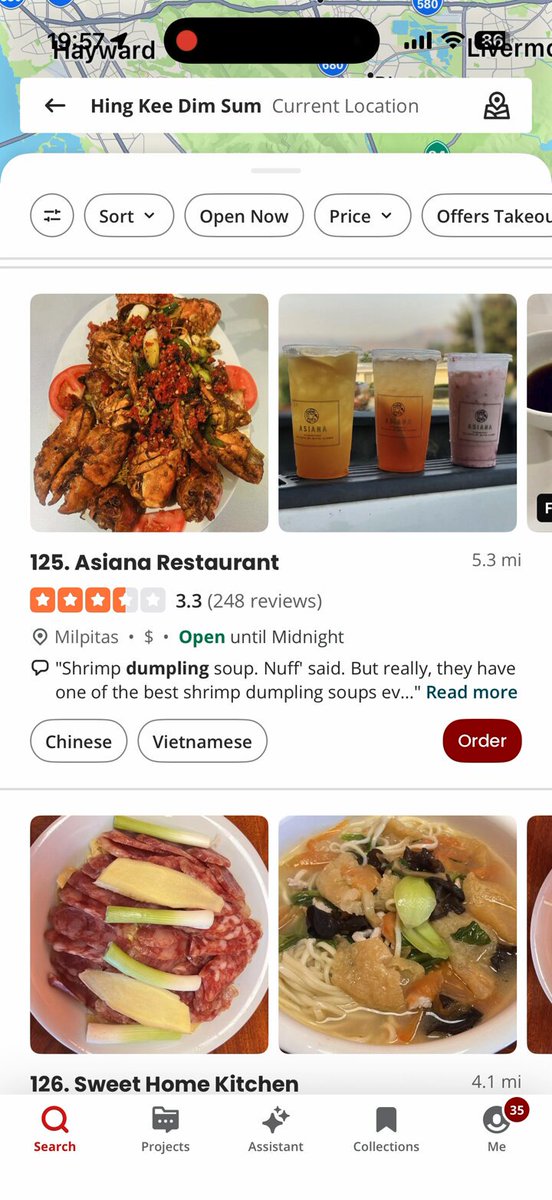Open all filters icon button
552x1200 pixels.
[x=52, y=216]
